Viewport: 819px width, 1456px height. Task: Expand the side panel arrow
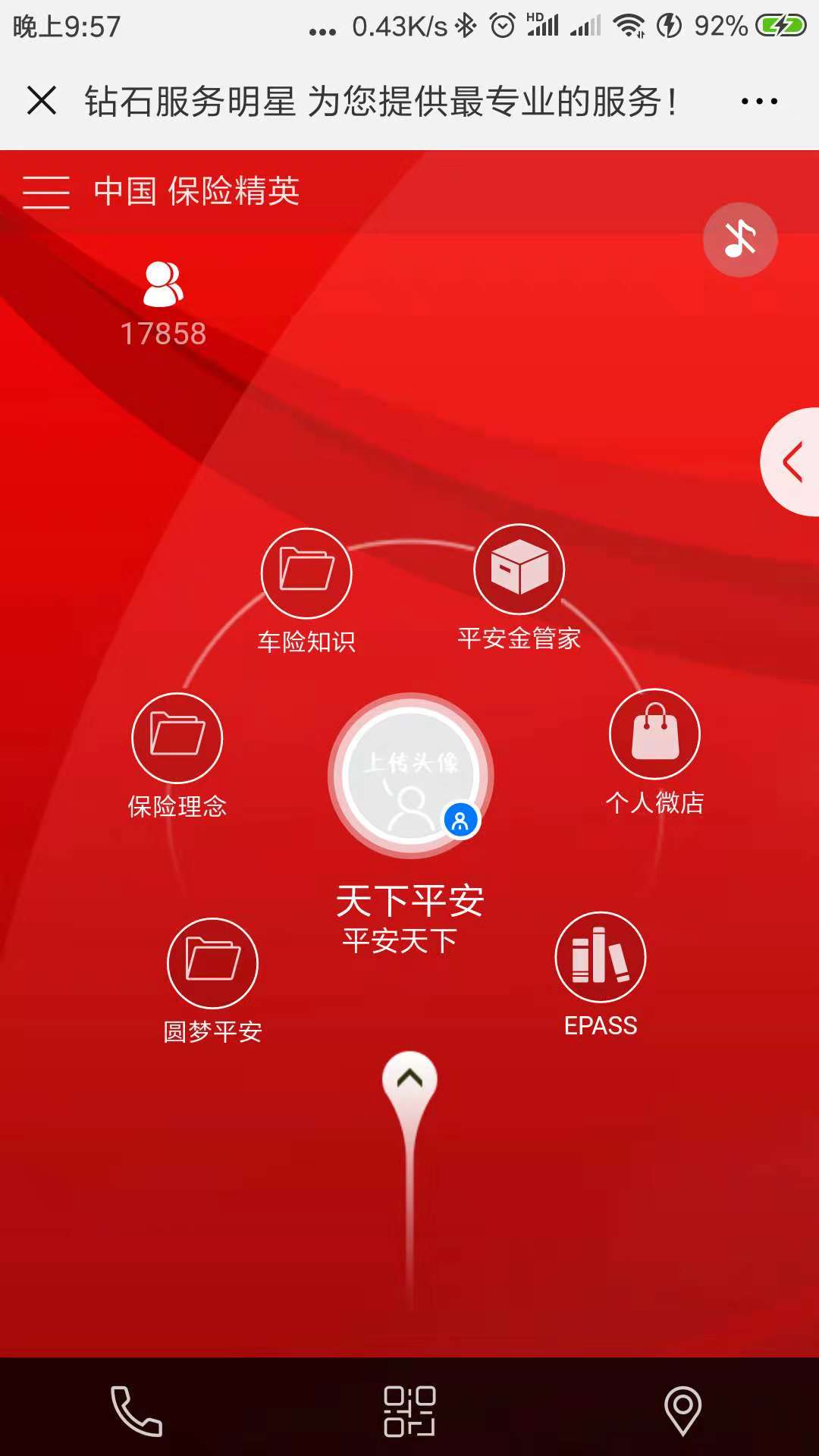click(792, 462)
